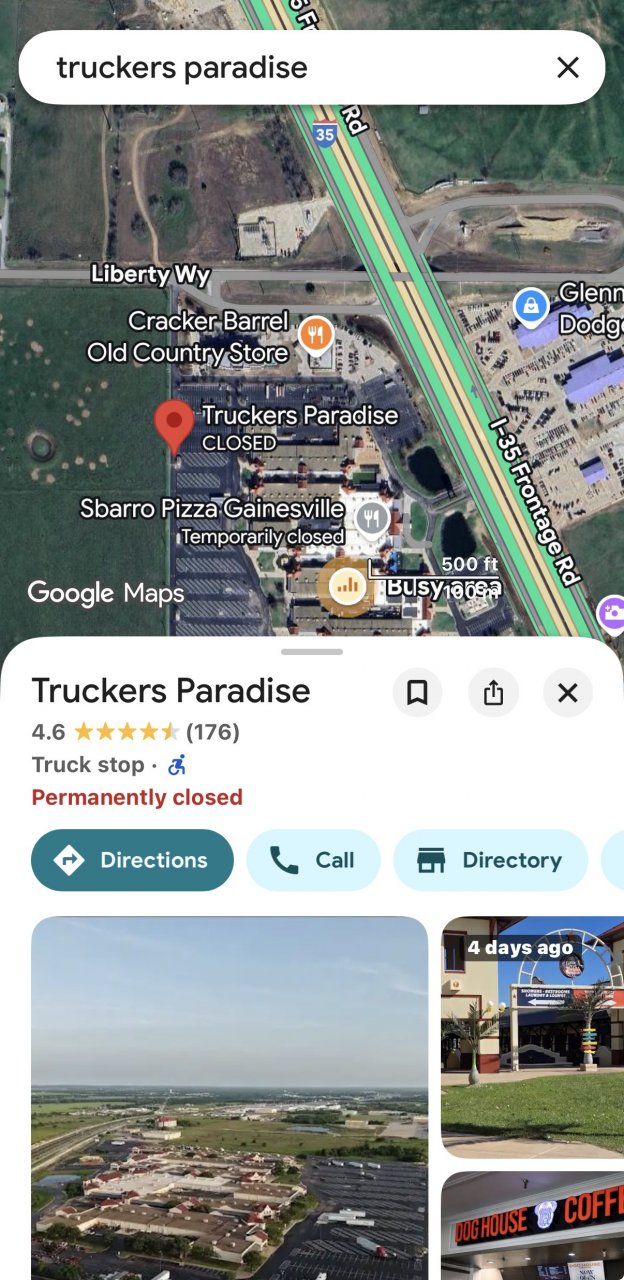Open the Directory chip
Image resolution: width=624 pixels, height=1280 pixels.
coord(490,860)
